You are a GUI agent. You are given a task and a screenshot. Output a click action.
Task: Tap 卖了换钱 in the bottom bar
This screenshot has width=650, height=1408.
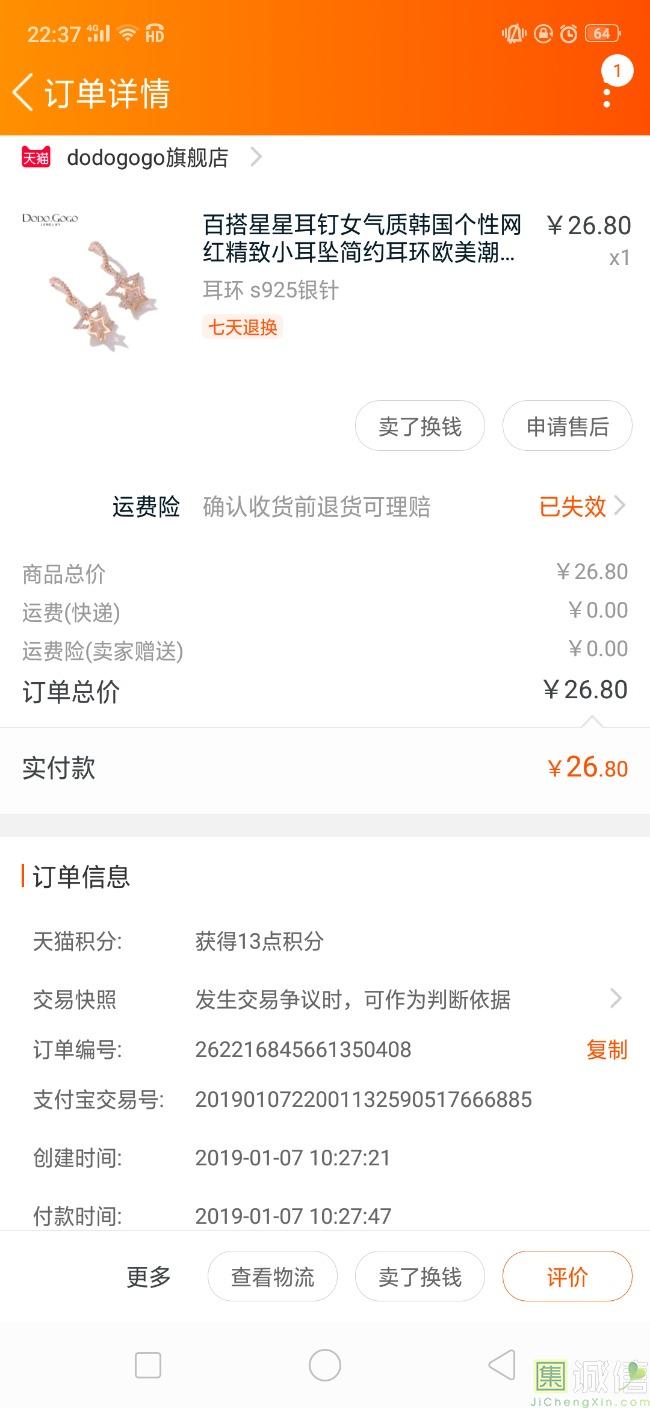(419, 1277)
